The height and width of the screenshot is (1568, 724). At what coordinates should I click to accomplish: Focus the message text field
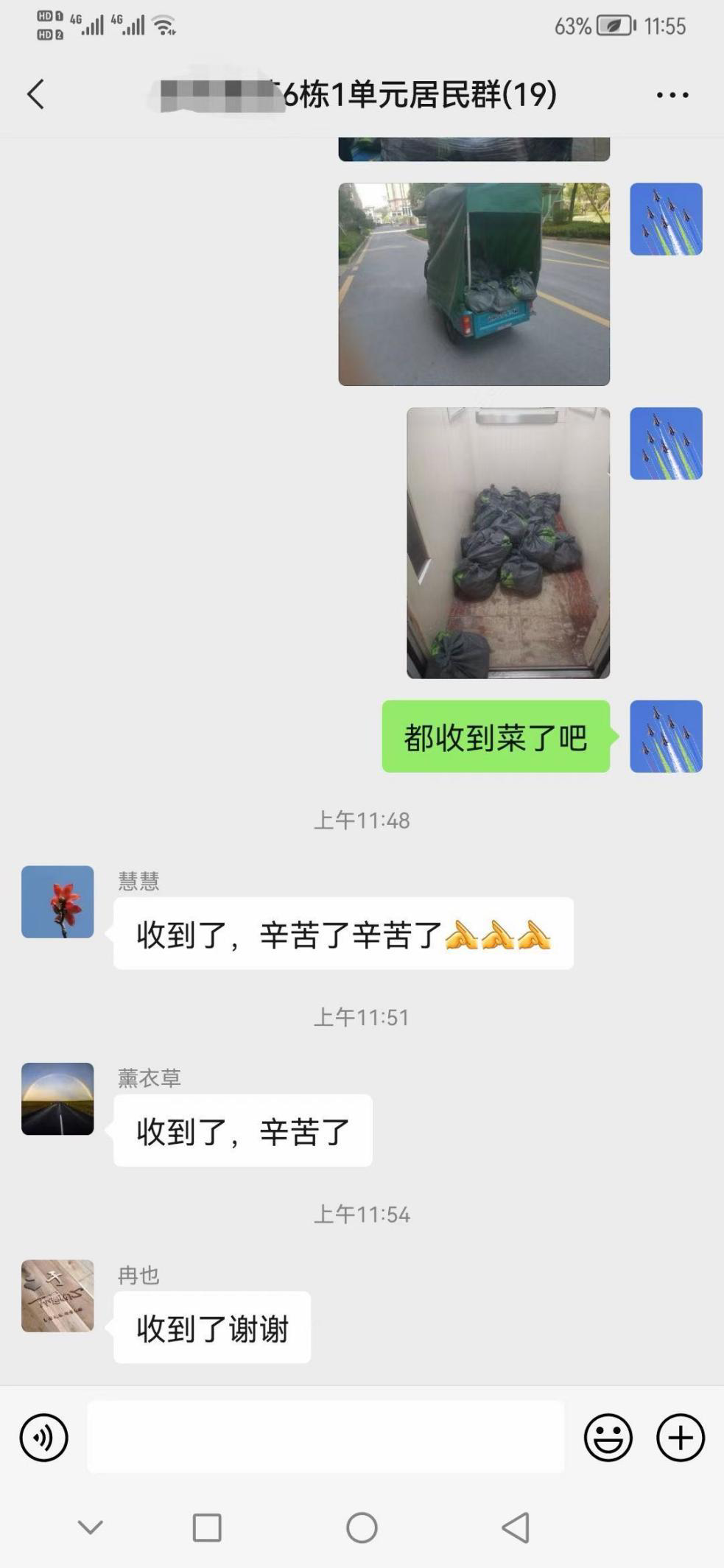[x=326, y=1437]
